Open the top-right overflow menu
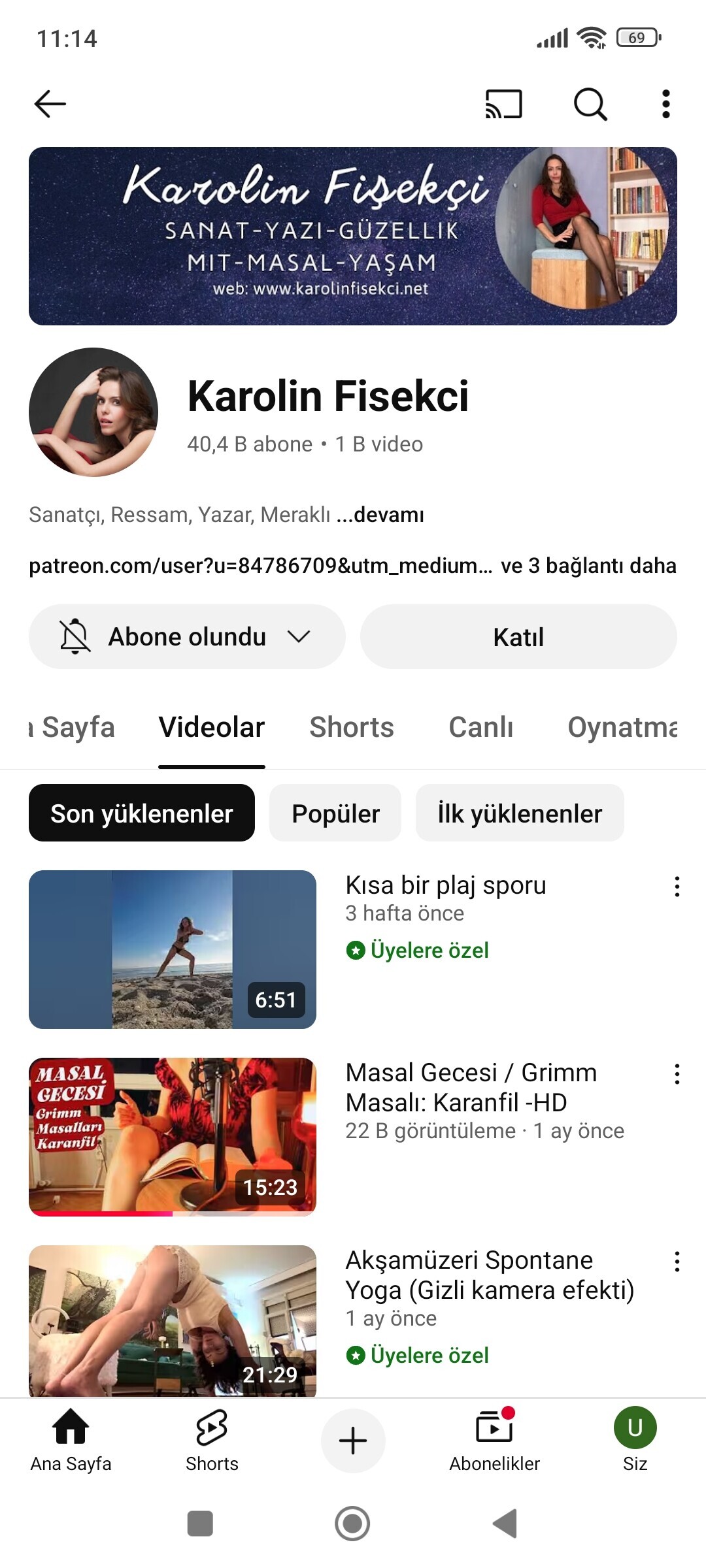Screen dimensions: 706x1568 (x=665, y=104)
